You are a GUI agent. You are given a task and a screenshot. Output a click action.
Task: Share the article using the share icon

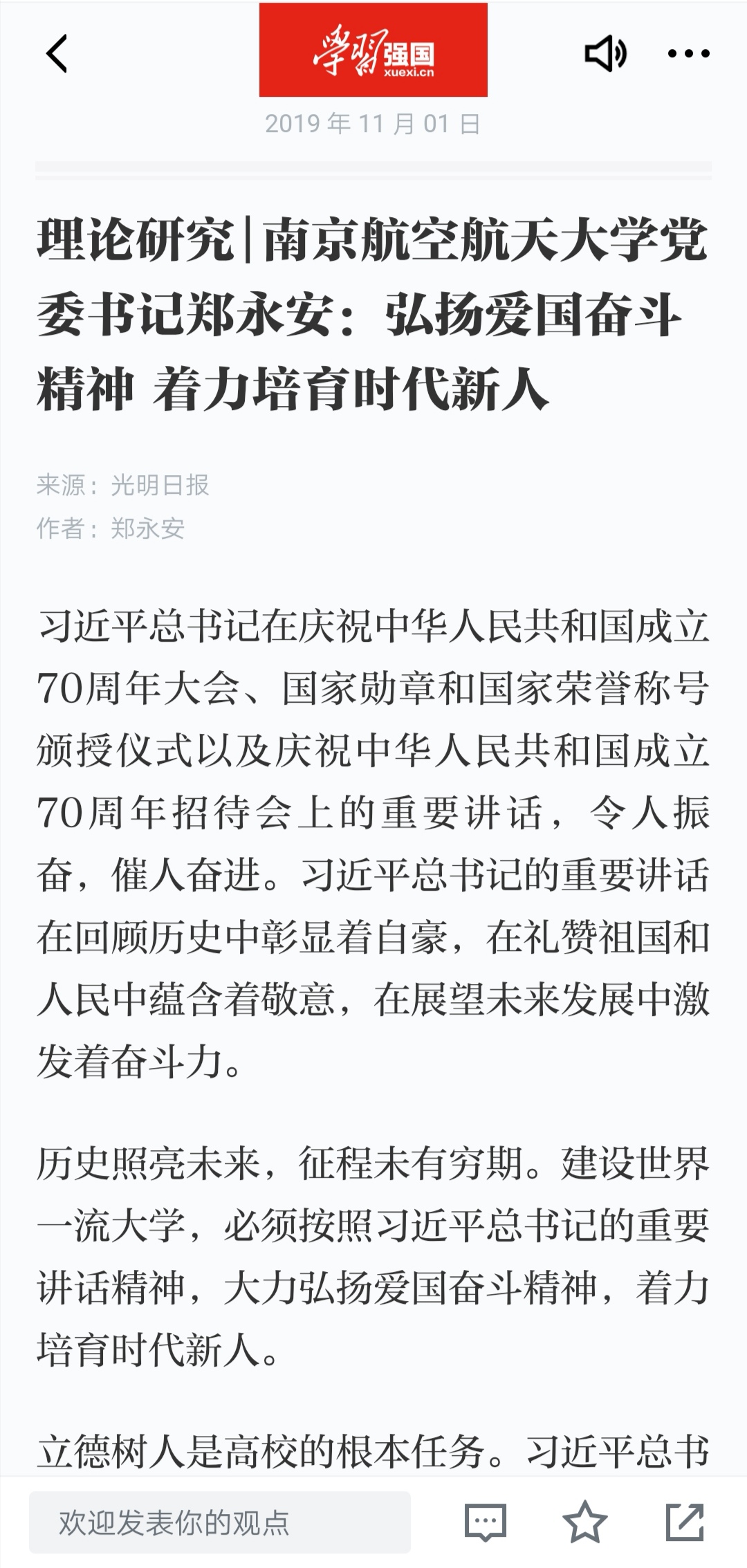[684, 1522]
